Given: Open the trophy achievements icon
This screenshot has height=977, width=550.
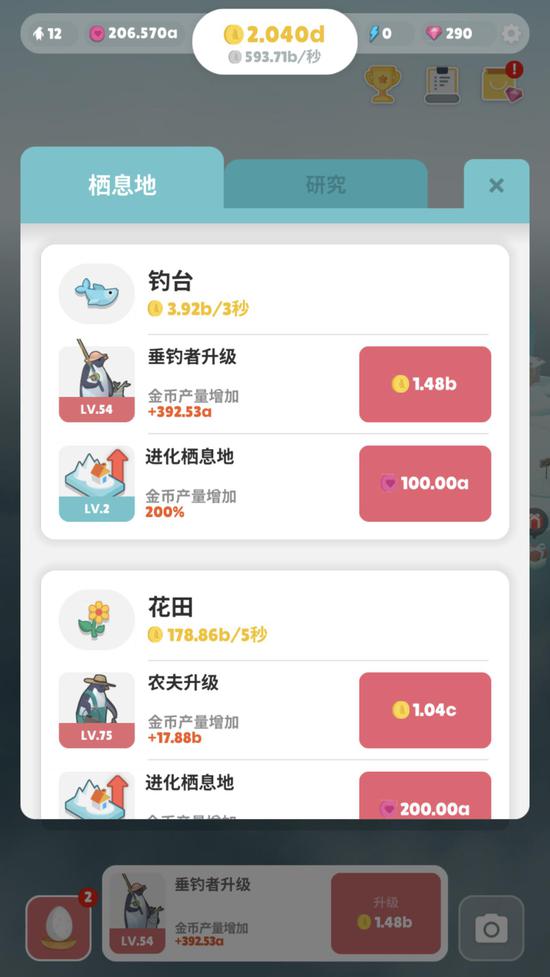Looking at the screenshot, I should pyautogui.click(x=382, y=85).
